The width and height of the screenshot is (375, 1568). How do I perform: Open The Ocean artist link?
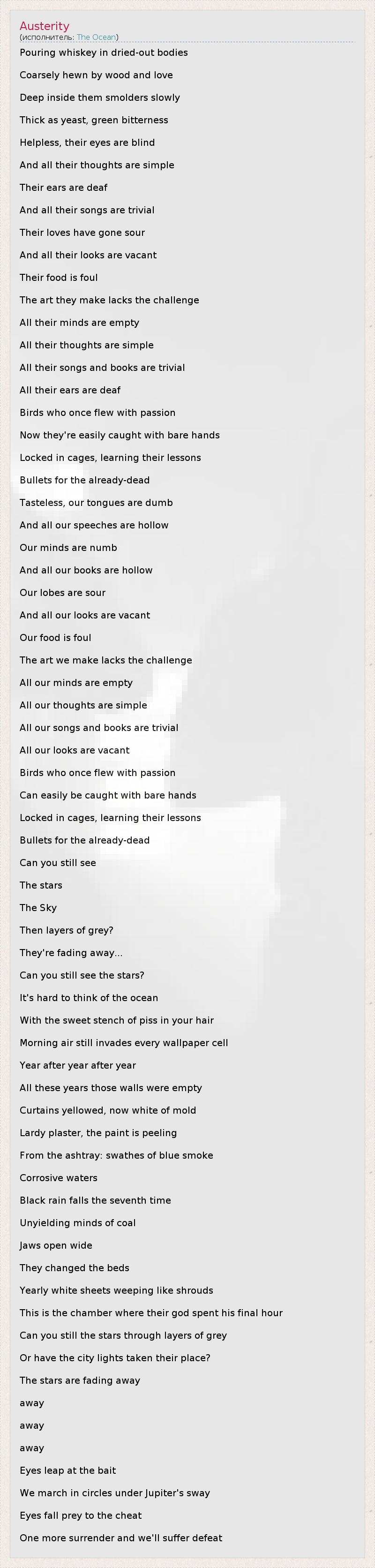click(96, 37)
